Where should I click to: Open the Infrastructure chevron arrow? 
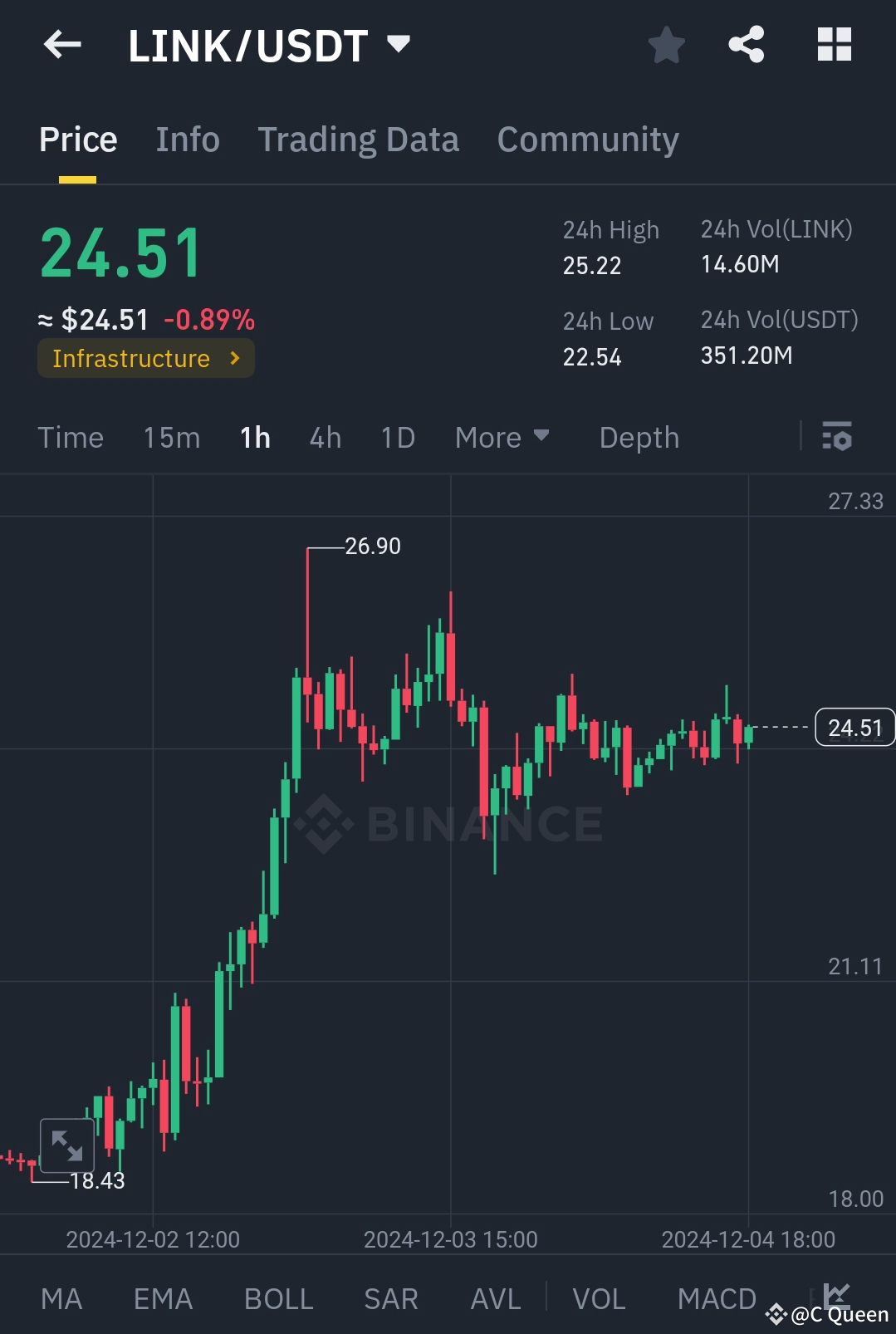(x=235, y=358)
